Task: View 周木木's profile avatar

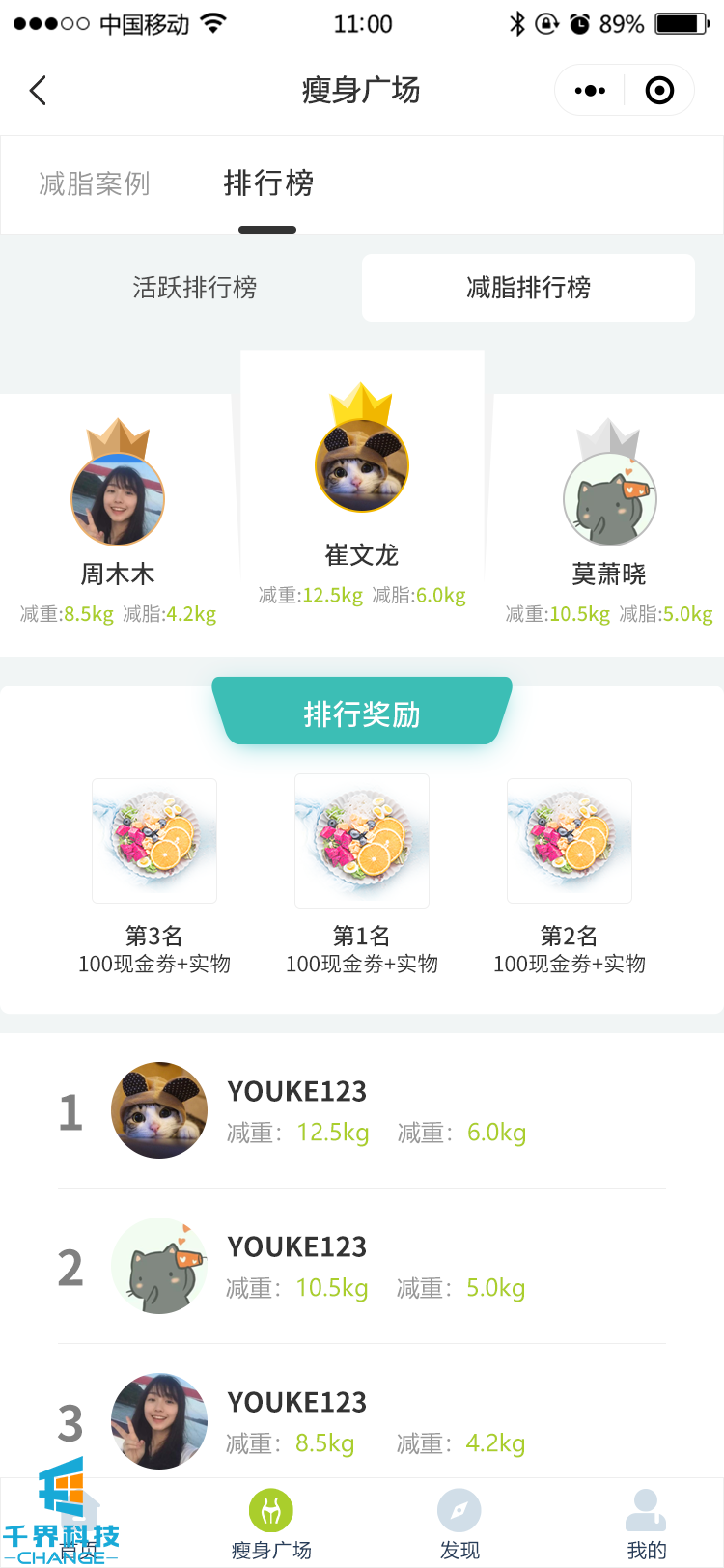Action: click(x=118, y=500)
